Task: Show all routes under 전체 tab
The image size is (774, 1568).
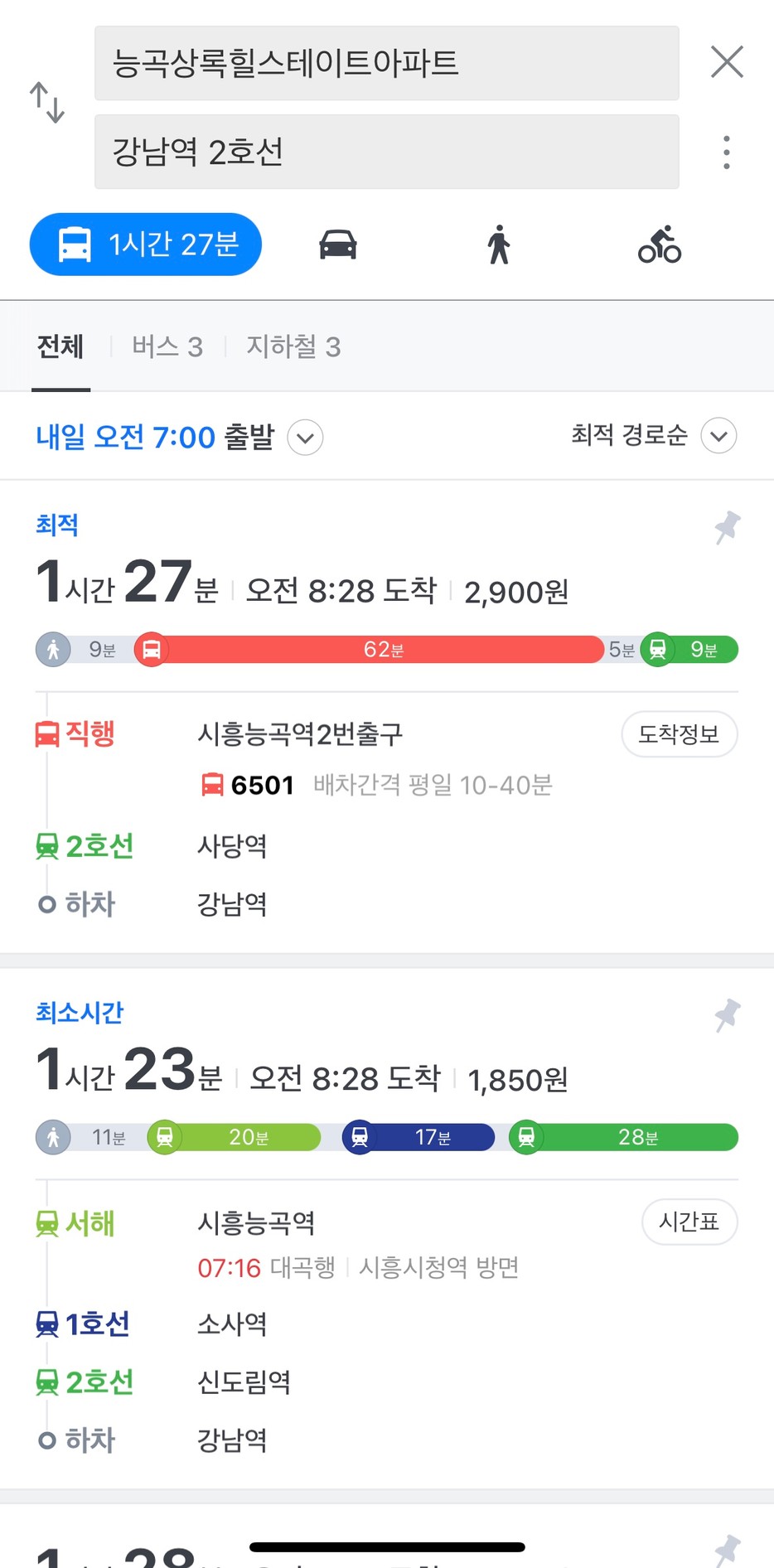Action: 60,346
